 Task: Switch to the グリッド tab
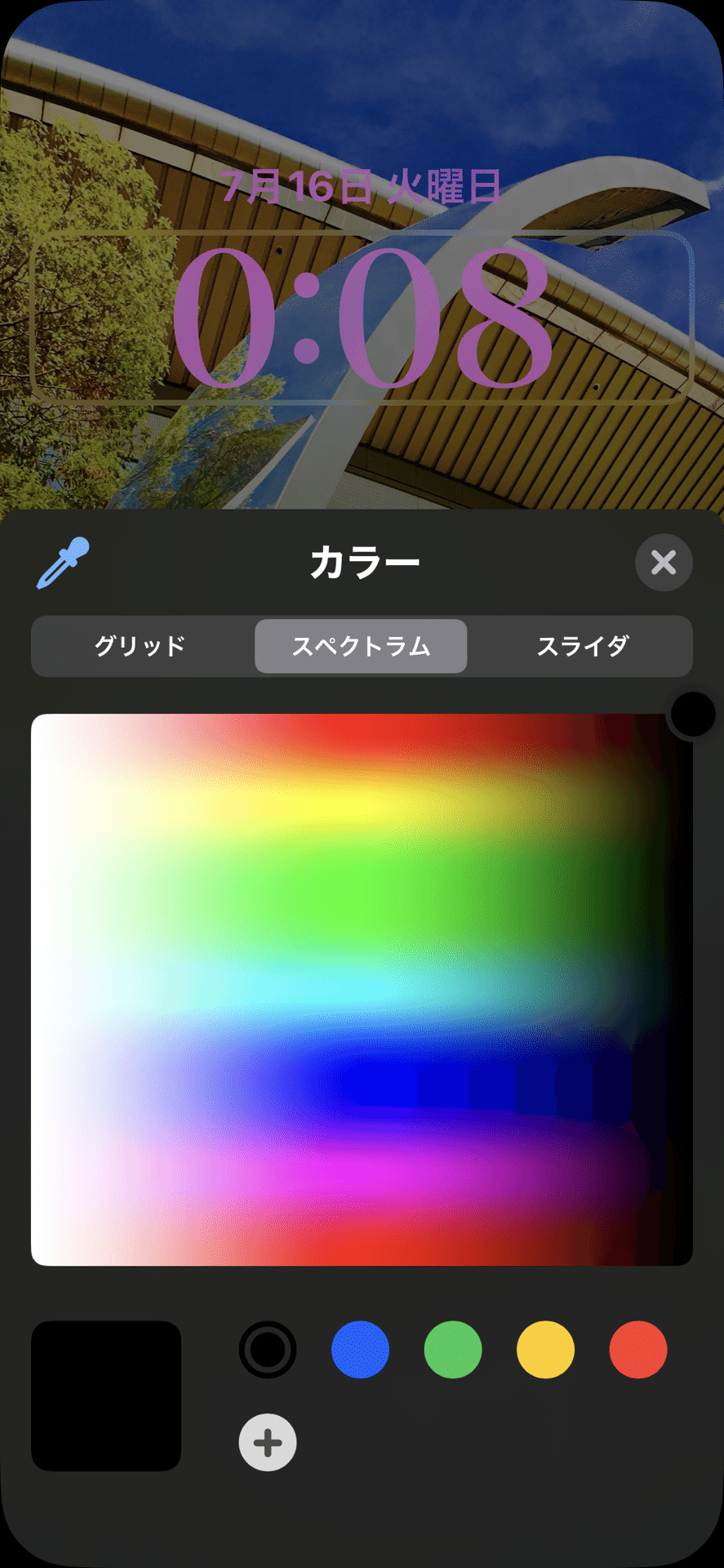pos(140,646)
